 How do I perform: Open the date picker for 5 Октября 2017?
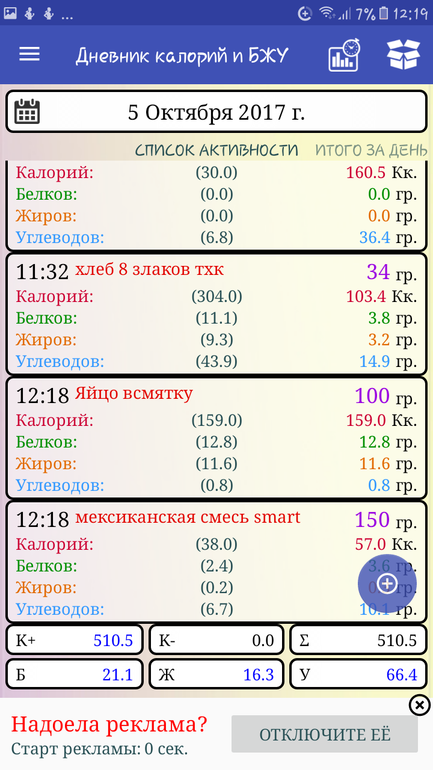[216, 111]
